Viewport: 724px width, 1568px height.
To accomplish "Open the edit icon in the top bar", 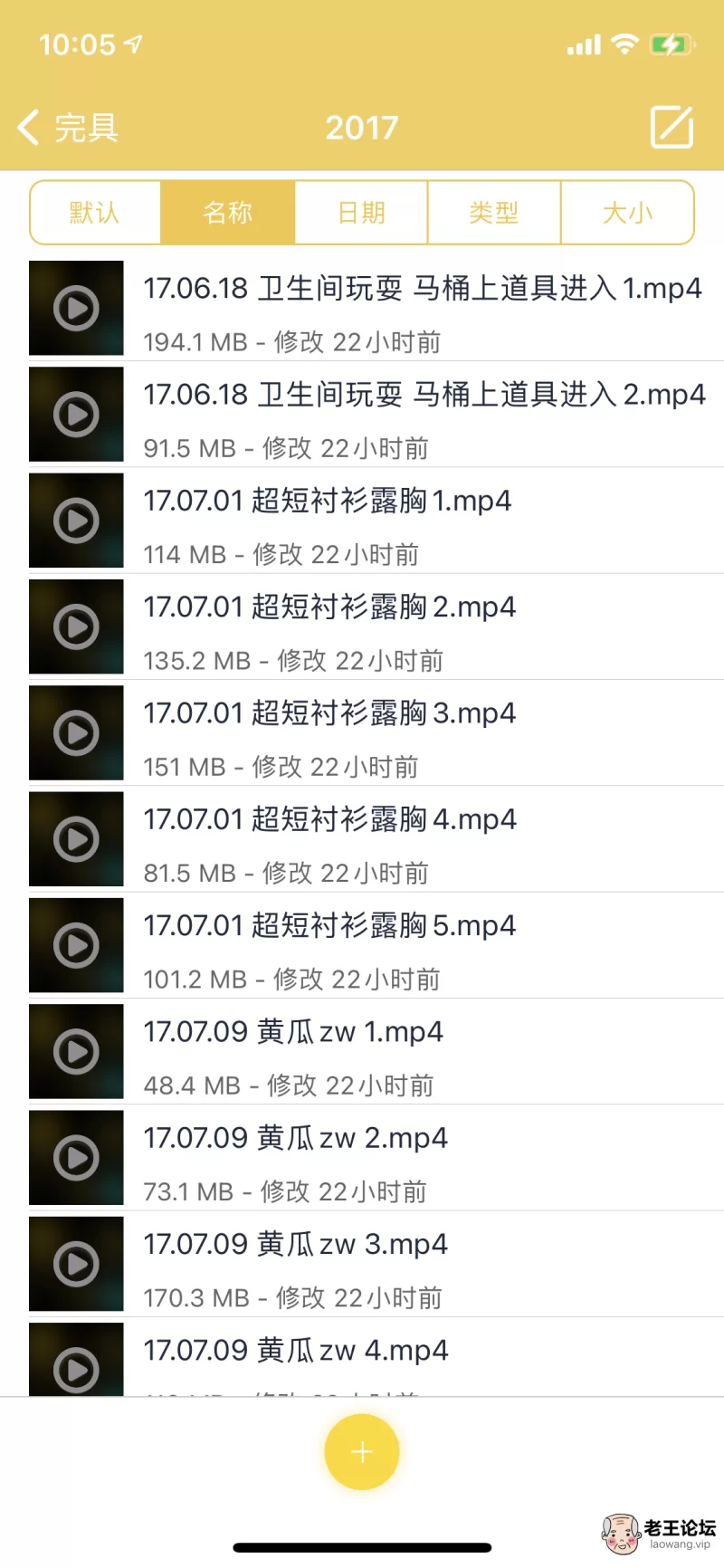I will click(672, 127).
